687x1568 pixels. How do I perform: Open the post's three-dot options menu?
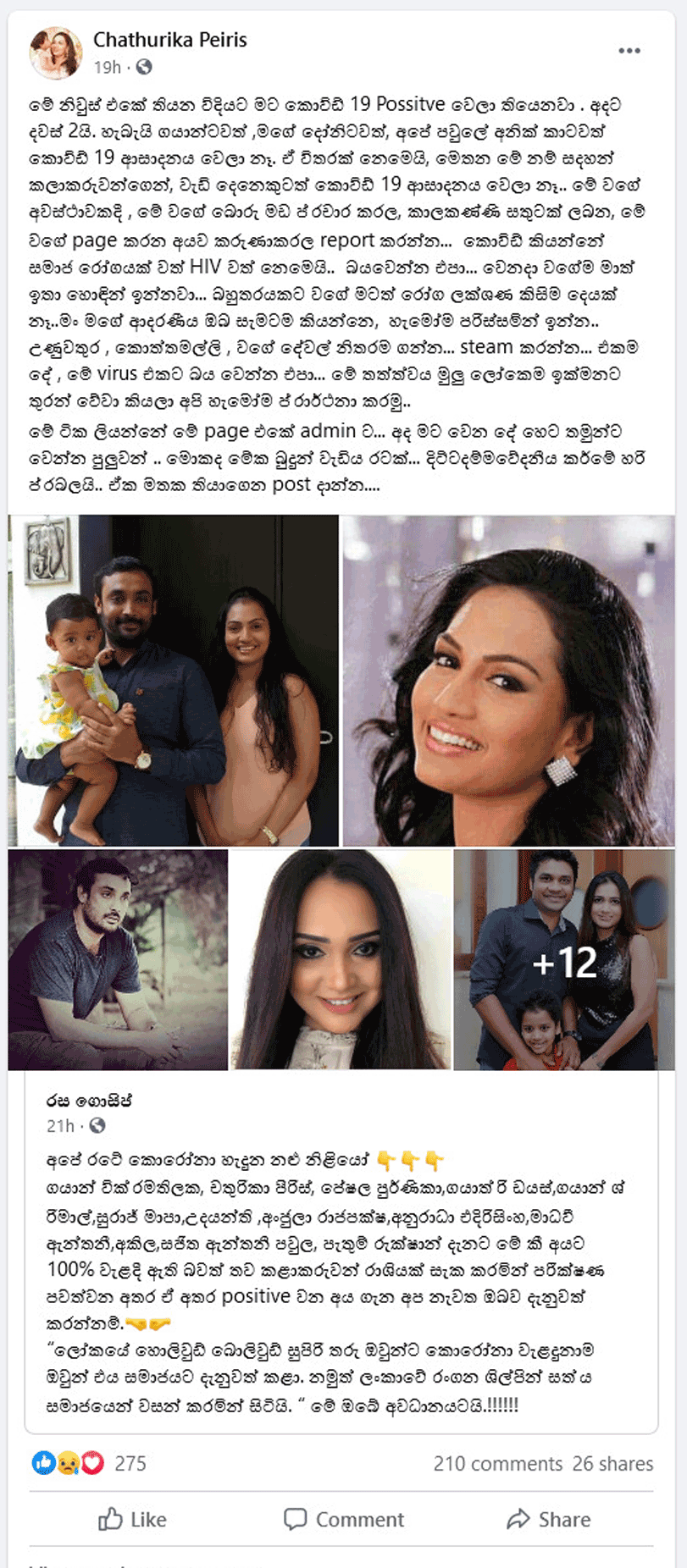click(629, 51)
